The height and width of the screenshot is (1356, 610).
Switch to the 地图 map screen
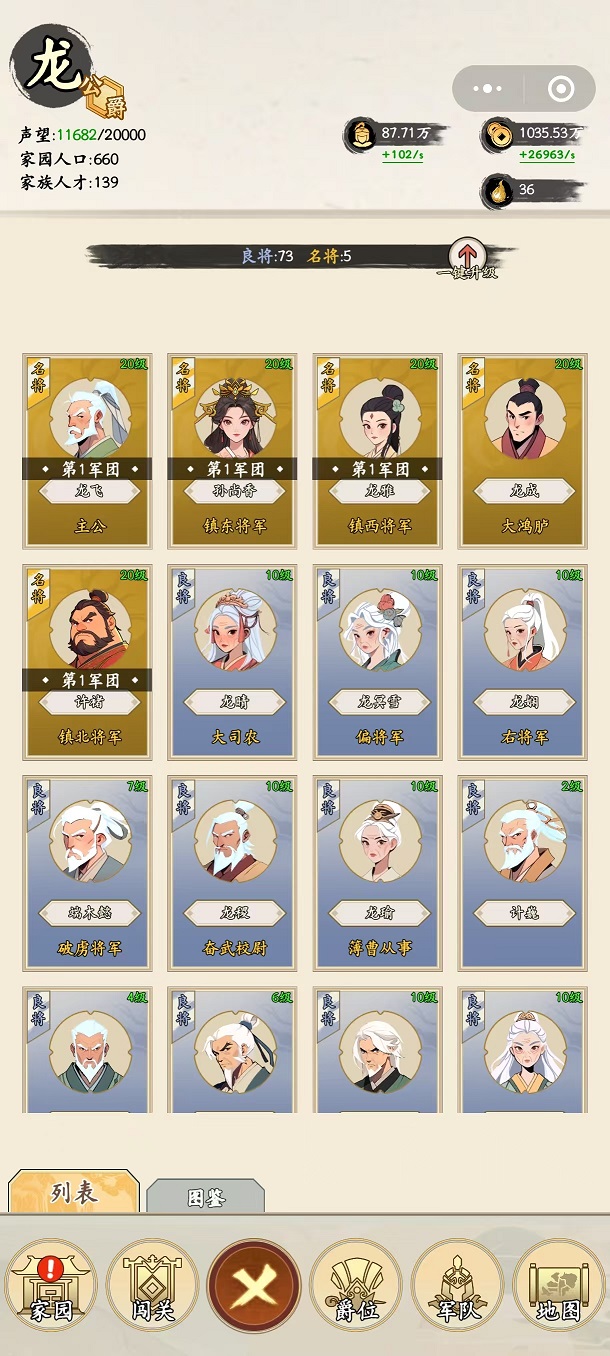(558, 1286)
